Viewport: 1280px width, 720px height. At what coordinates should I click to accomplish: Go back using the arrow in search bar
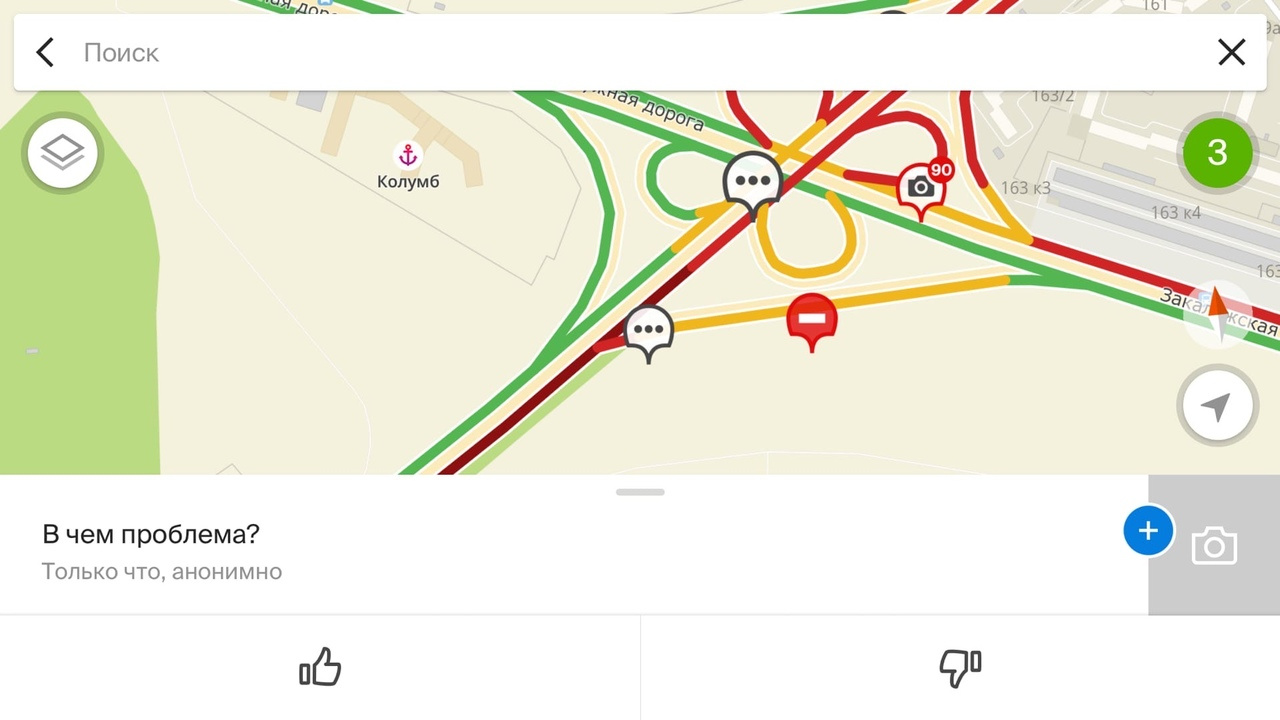click(45, 53)
